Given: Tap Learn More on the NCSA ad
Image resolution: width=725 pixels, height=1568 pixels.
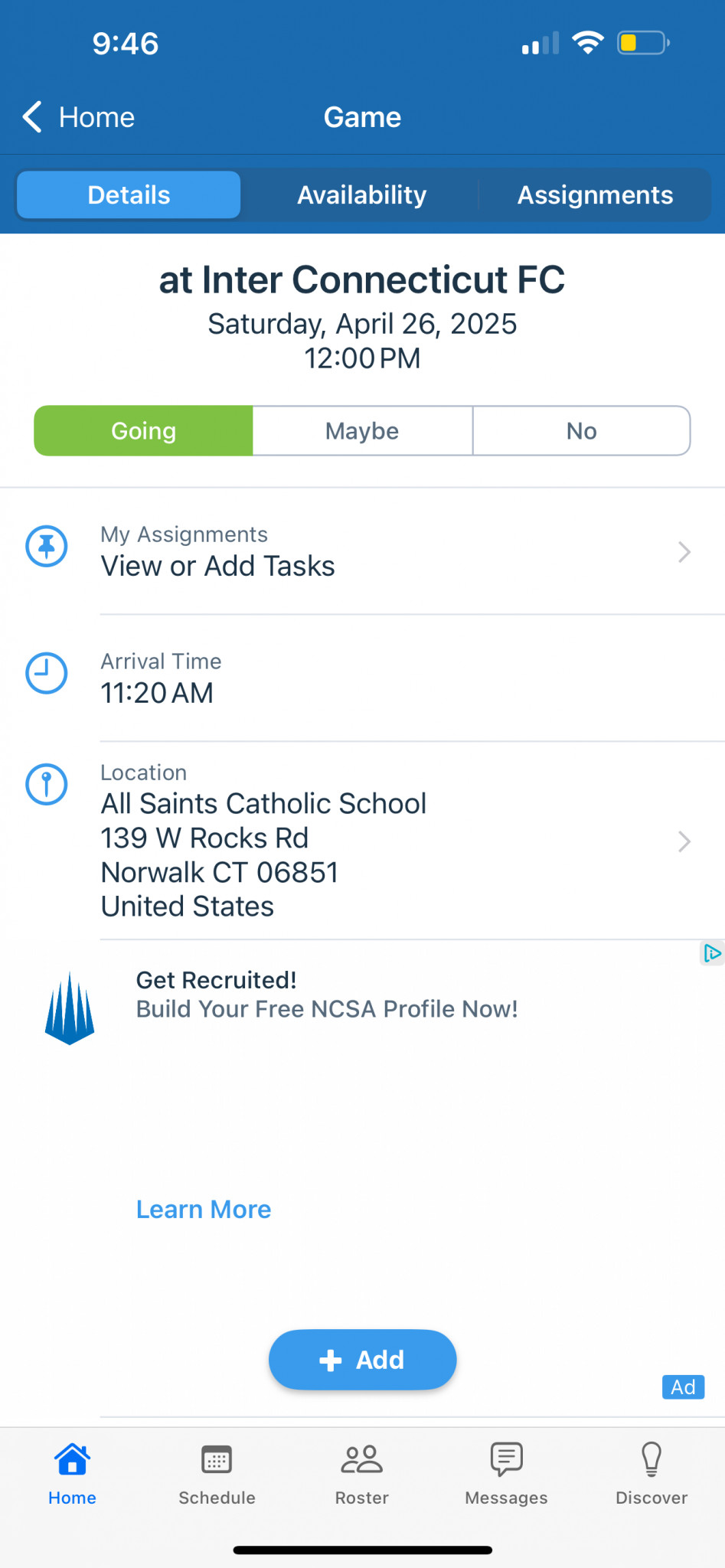Looking at the screenshot, I should (x=204, y=1210).
